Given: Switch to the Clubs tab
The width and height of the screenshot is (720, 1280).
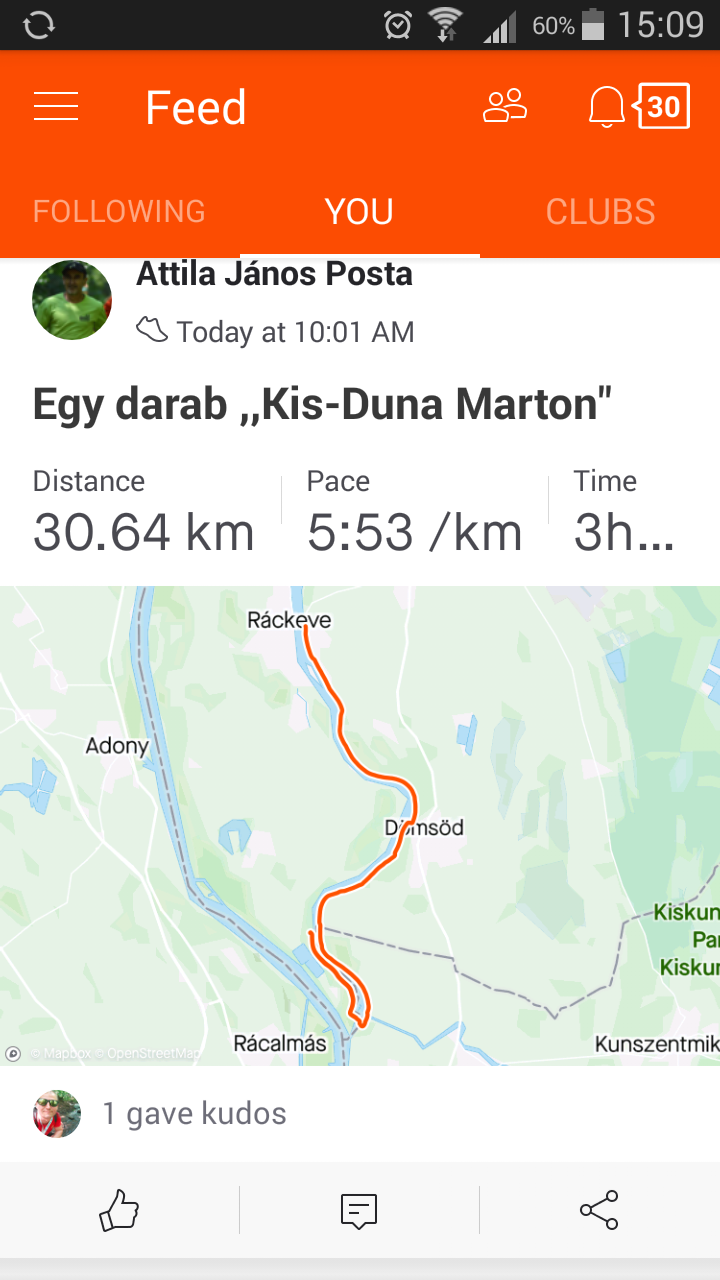Looking at the screenshot, I should coord(600,211).
